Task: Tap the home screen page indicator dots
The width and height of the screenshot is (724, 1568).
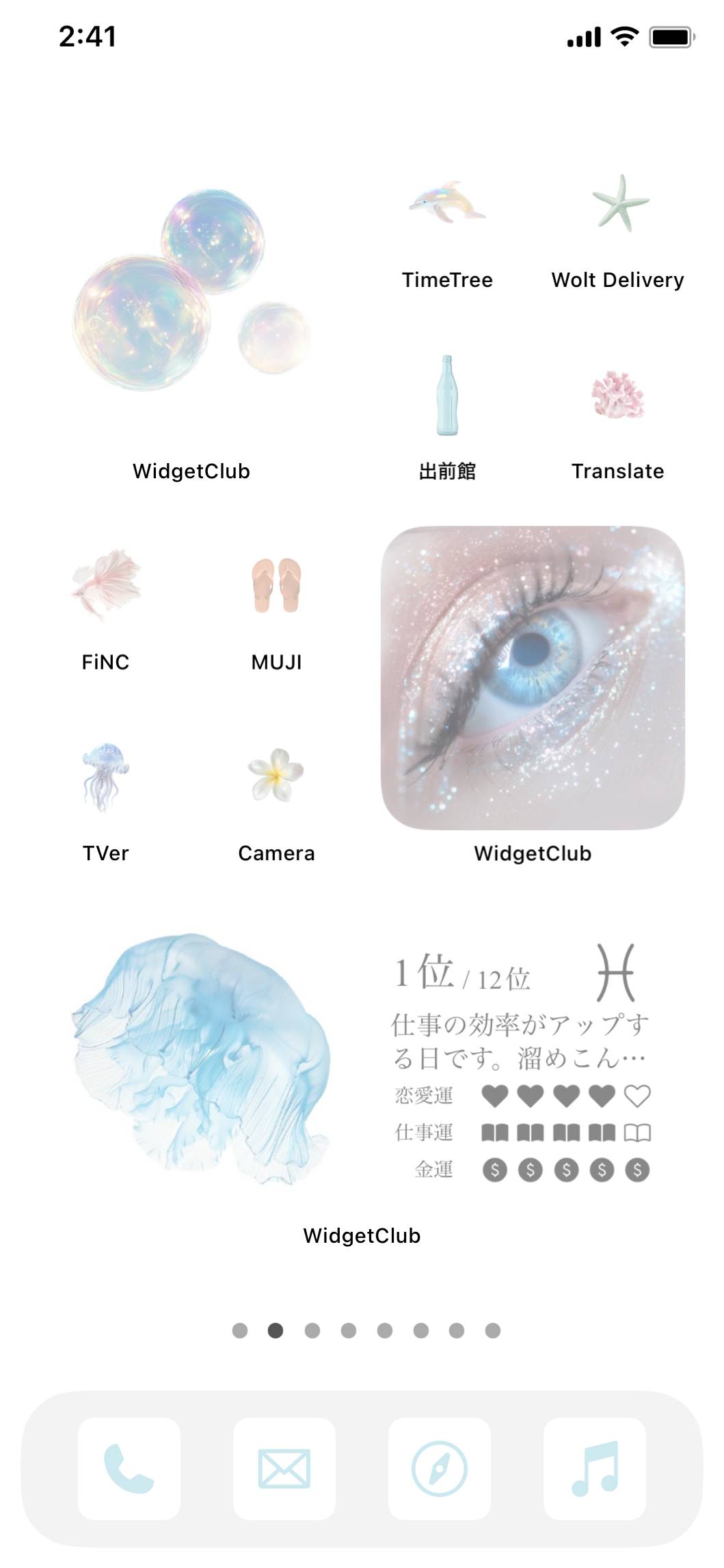Action: pyautogui.click(x=366, y=1330)
